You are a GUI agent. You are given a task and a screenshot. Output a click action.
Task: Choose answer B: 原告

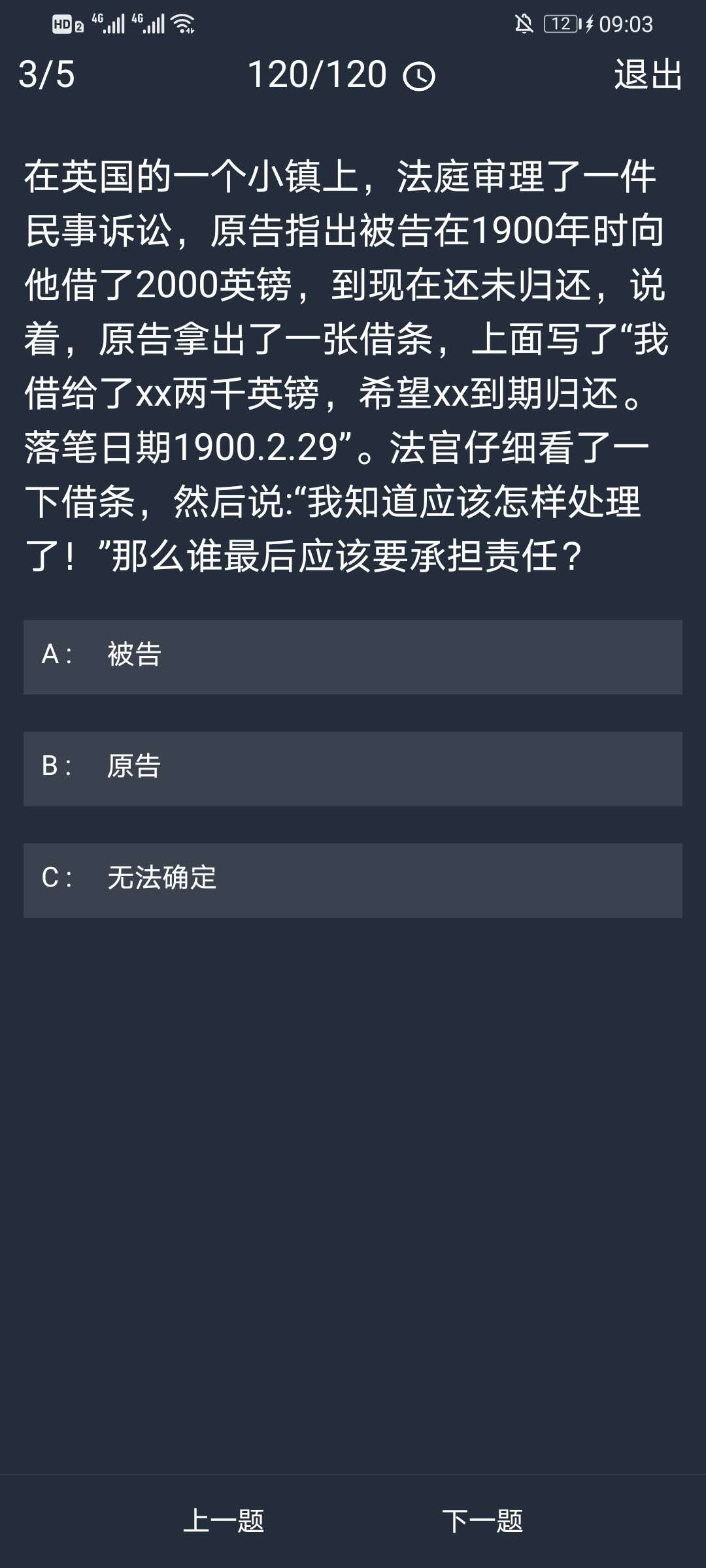pyautogui.click(x=353, y=768)
